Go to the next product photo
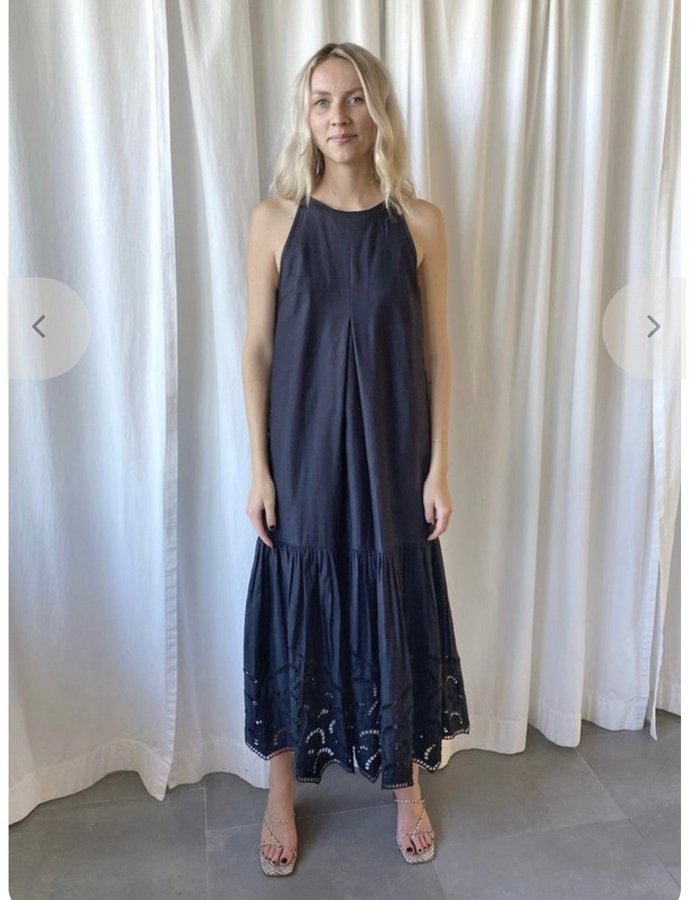This screenshot has width=693, height=900. tap(652, 327)
